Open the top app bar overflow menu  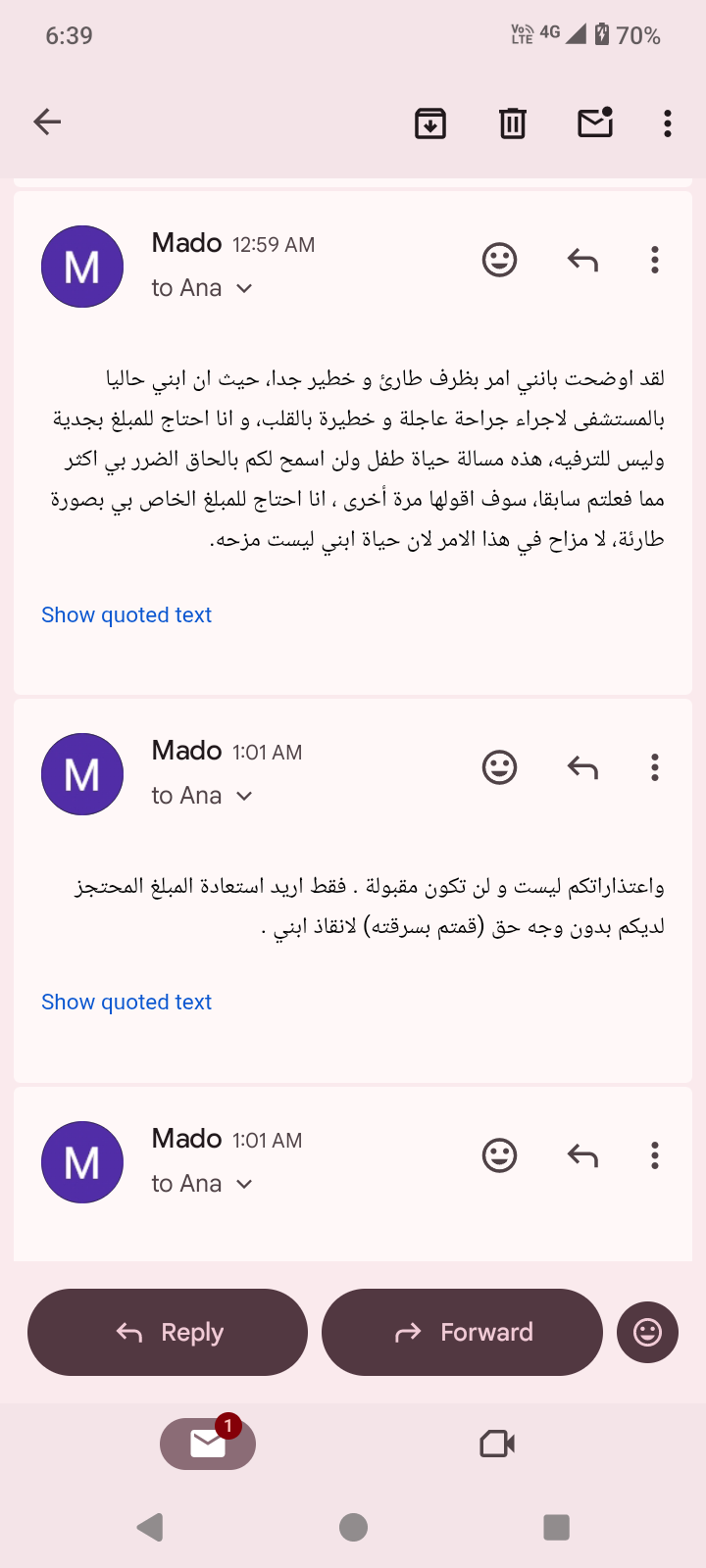coord(667,123)
